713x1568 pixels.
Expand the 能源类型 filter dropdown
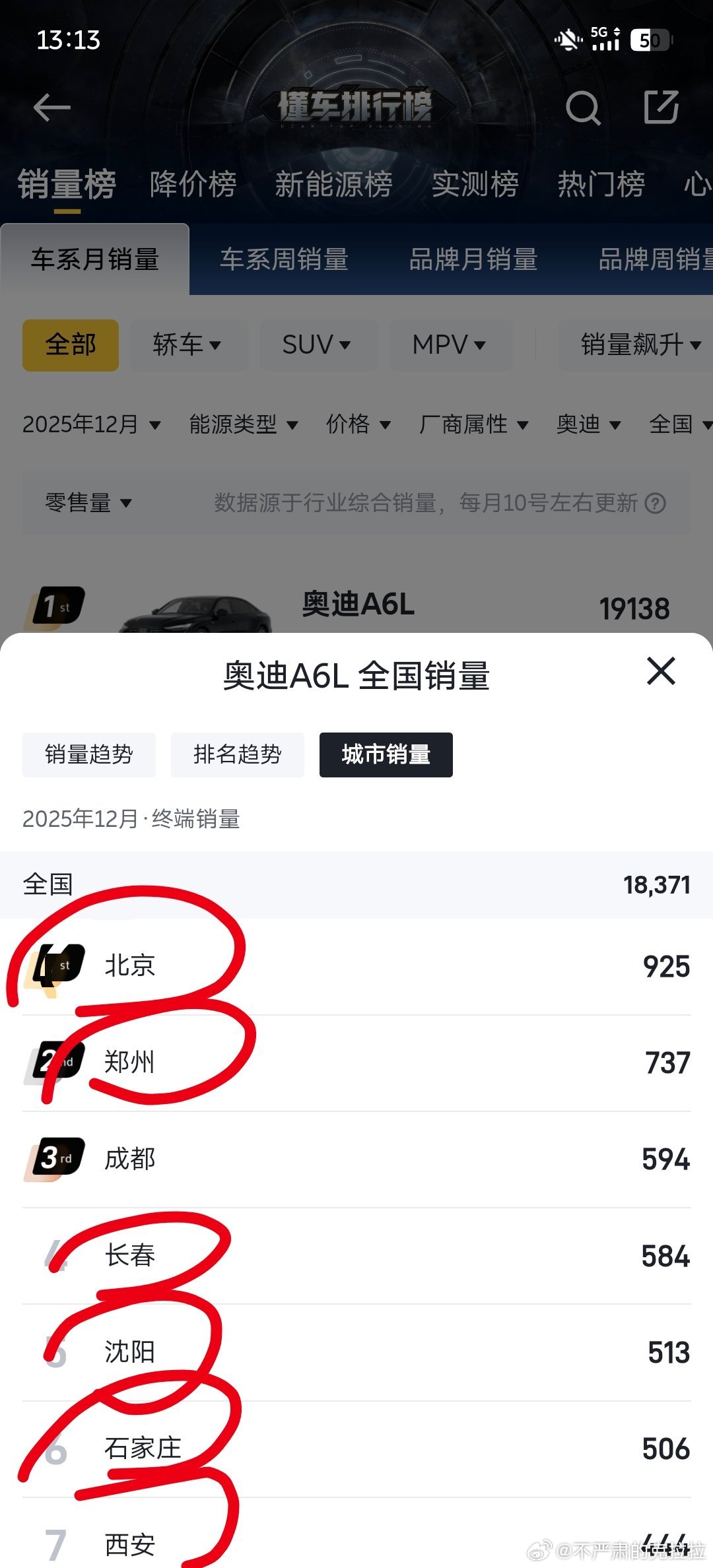click(242, 425)
